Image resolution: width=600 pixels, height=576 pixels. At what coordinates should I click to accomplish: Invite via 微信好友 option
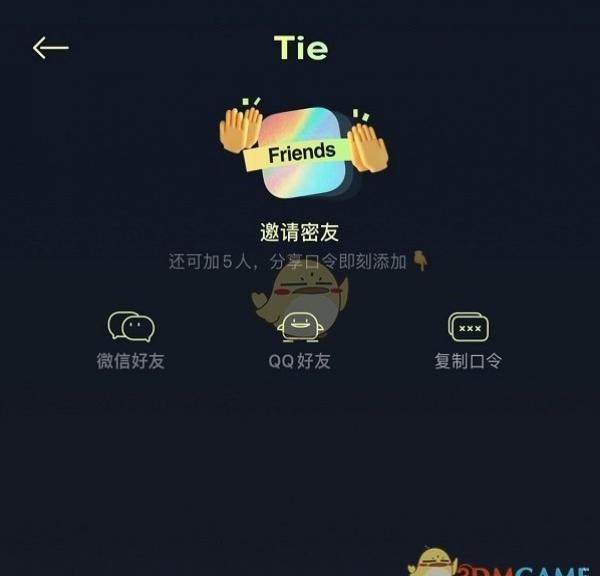click(x=131, y=340)
